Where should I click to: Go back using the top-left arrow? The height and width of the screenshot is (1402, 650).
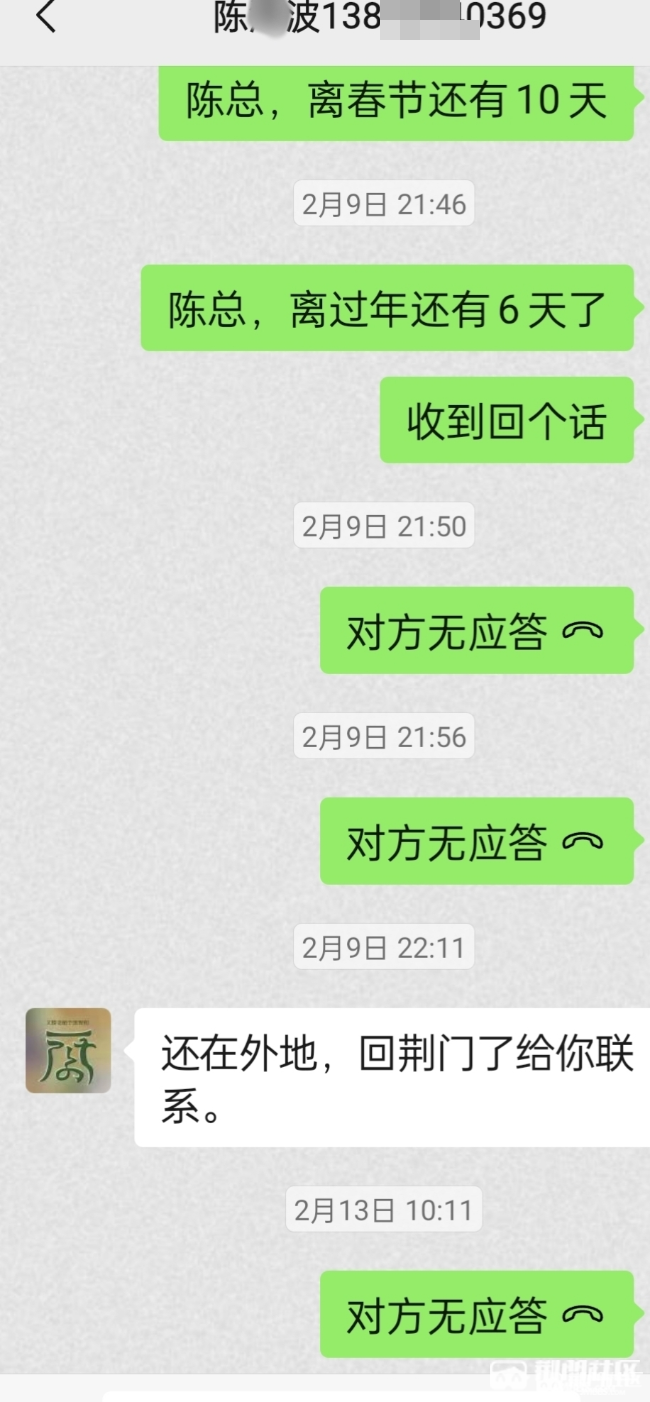click(45, 18)
